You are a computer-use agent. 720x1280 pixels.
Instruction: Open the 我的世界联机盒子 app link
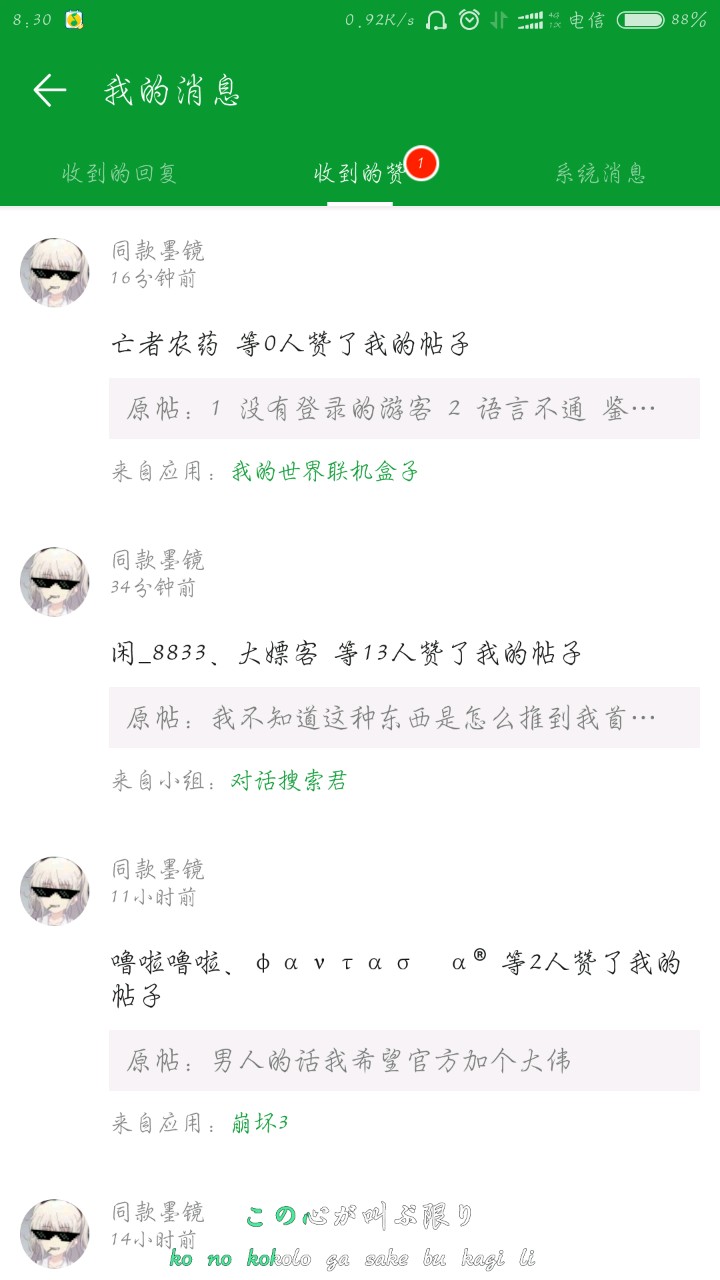click(325, 472)
